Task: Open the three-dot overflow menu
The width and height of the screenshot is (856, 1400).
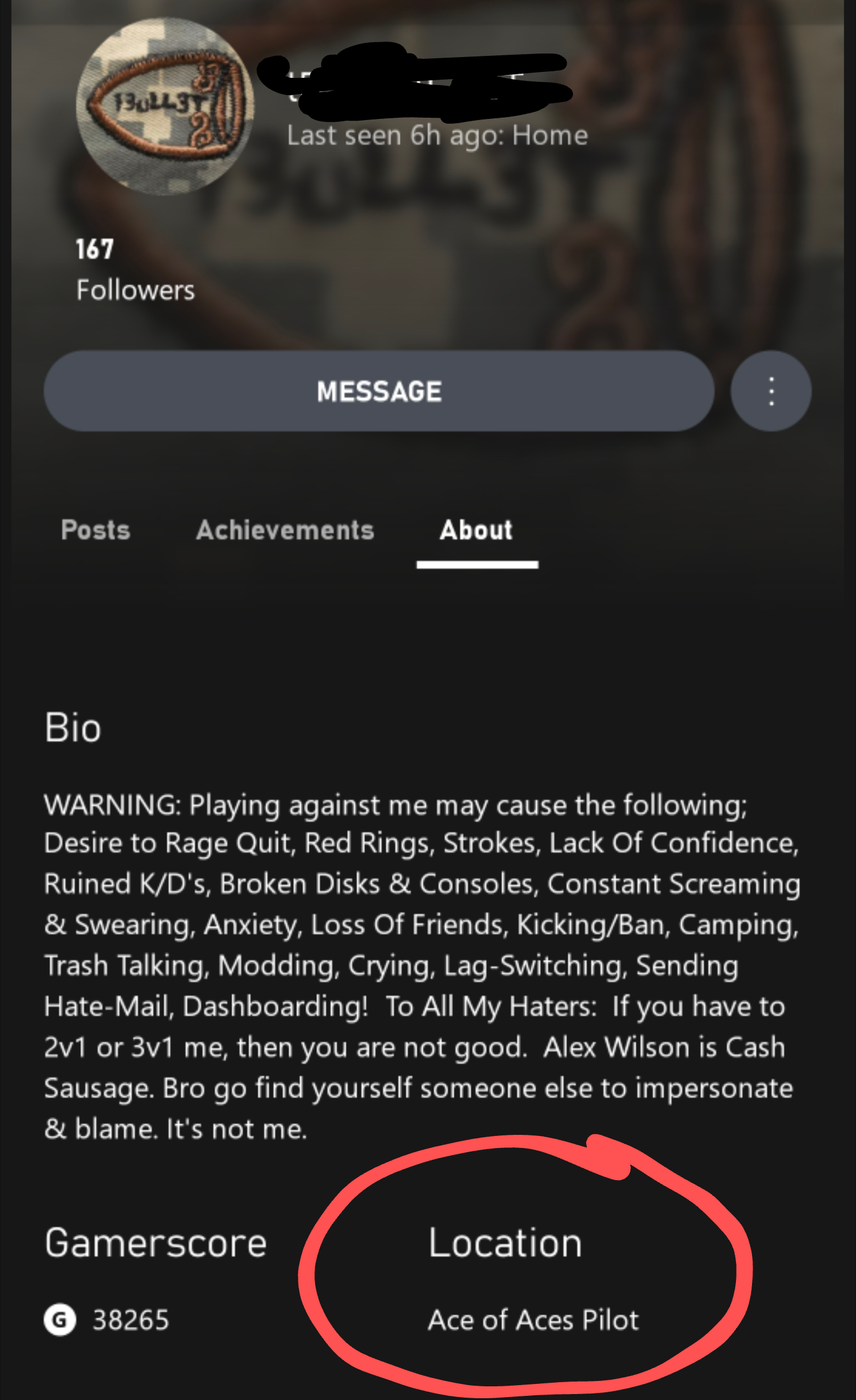Action: (770, 391)
